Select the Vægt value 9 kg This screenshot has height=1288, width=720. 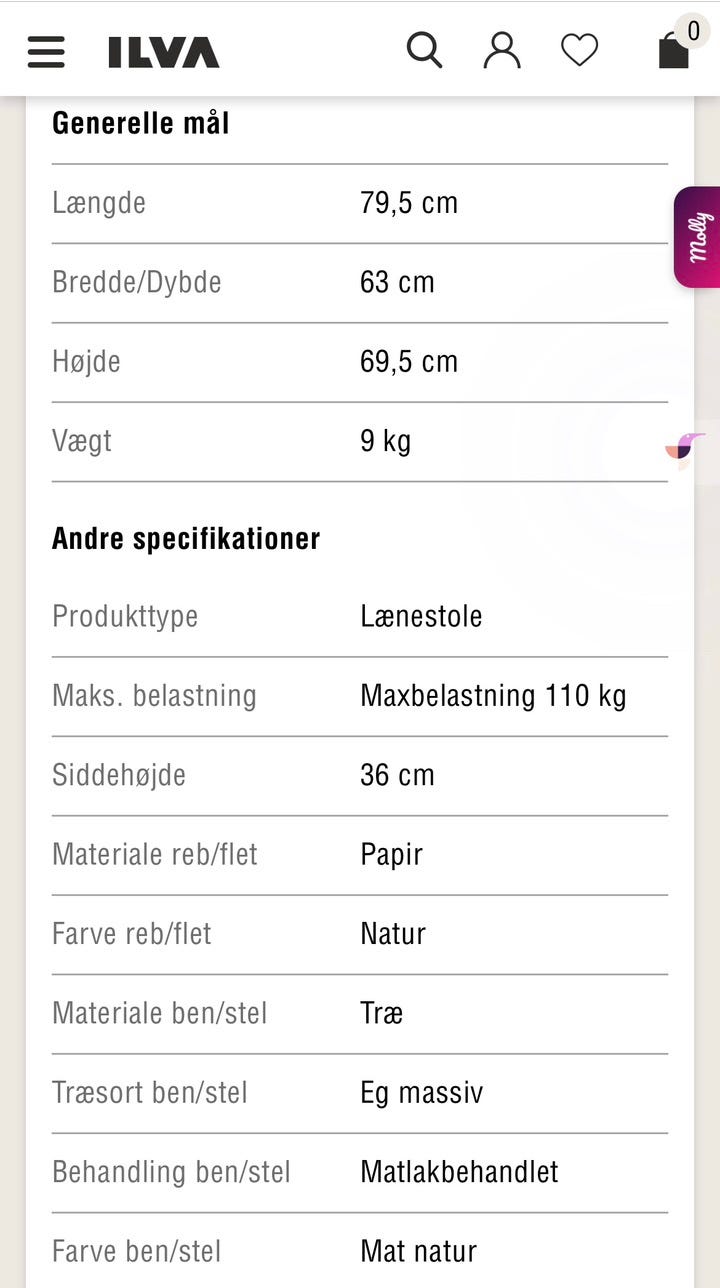(385, 440)
